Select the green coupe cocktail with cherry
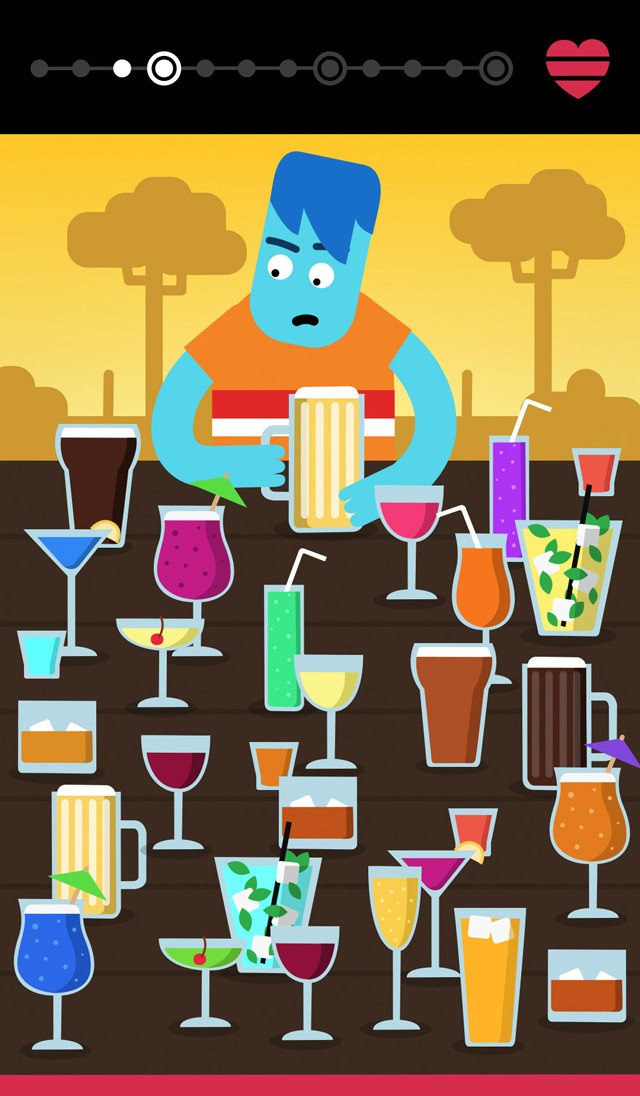 pyautogui.click(x=202, y=958)
